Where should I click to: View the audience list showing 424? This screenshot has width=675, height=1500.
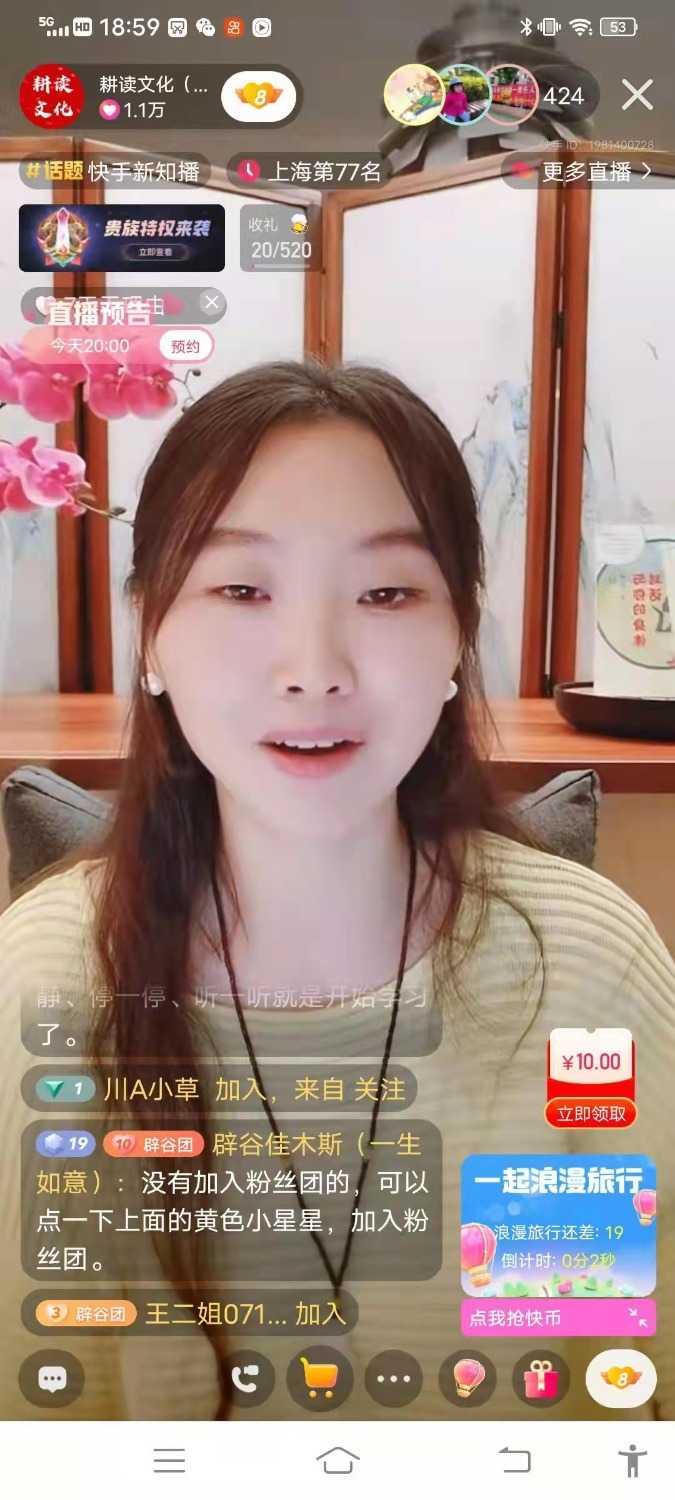(563, 96)
